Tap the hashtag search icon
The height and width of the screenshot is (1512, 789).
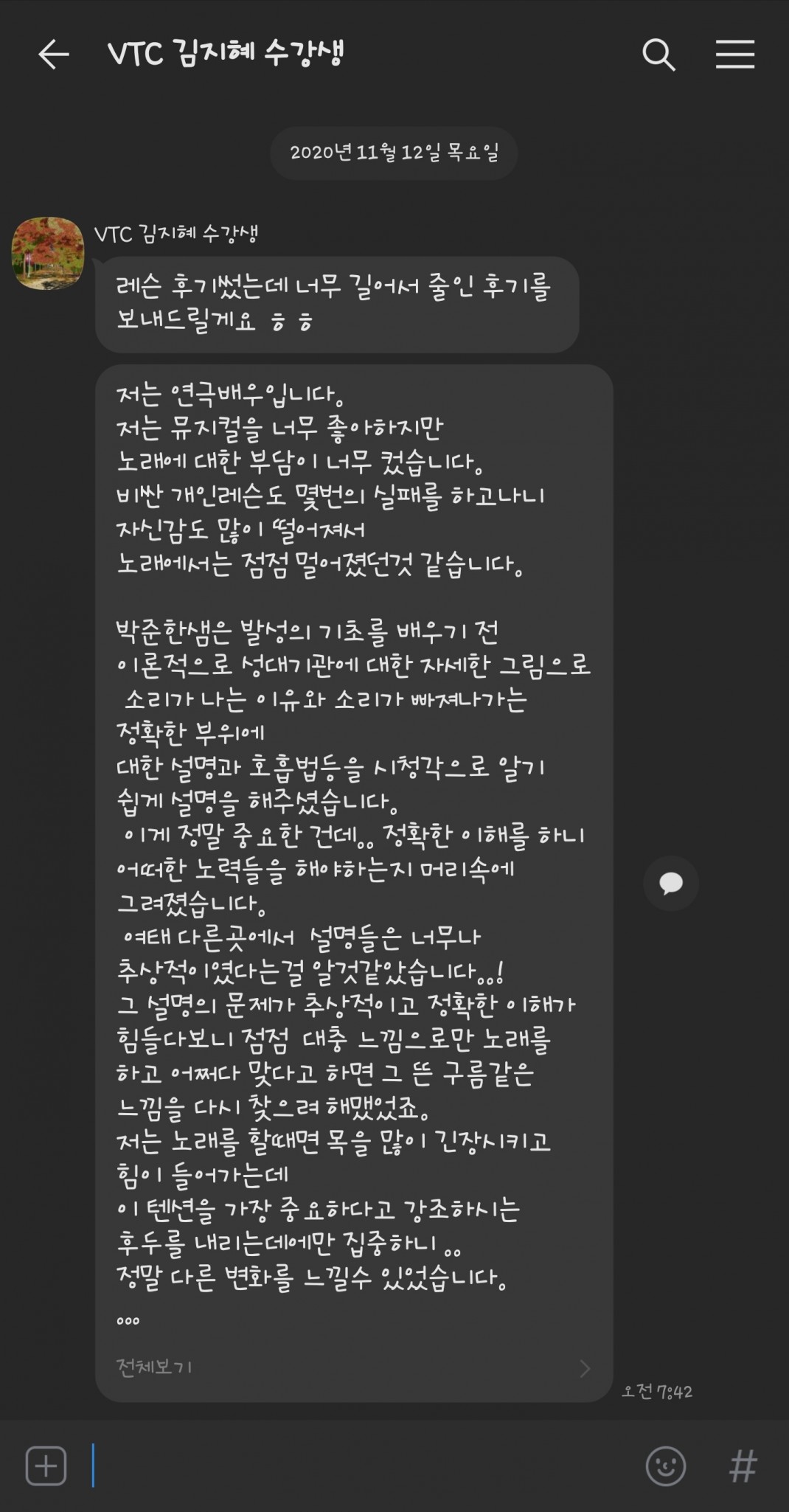tap(743, 1465)
